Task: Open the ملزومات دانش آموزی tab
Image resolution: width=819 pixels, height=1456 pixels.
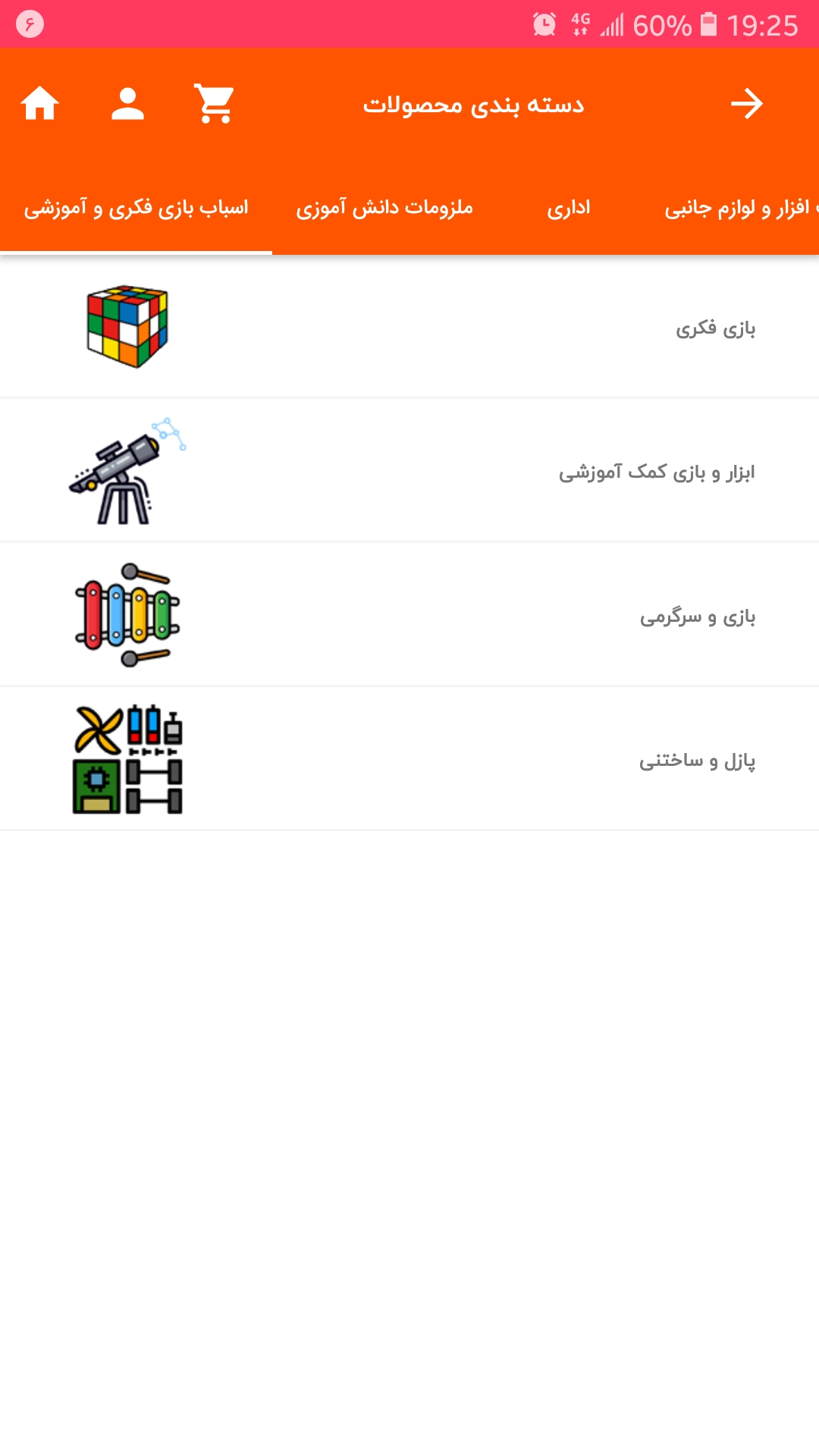Action: [x=385, y=207]
